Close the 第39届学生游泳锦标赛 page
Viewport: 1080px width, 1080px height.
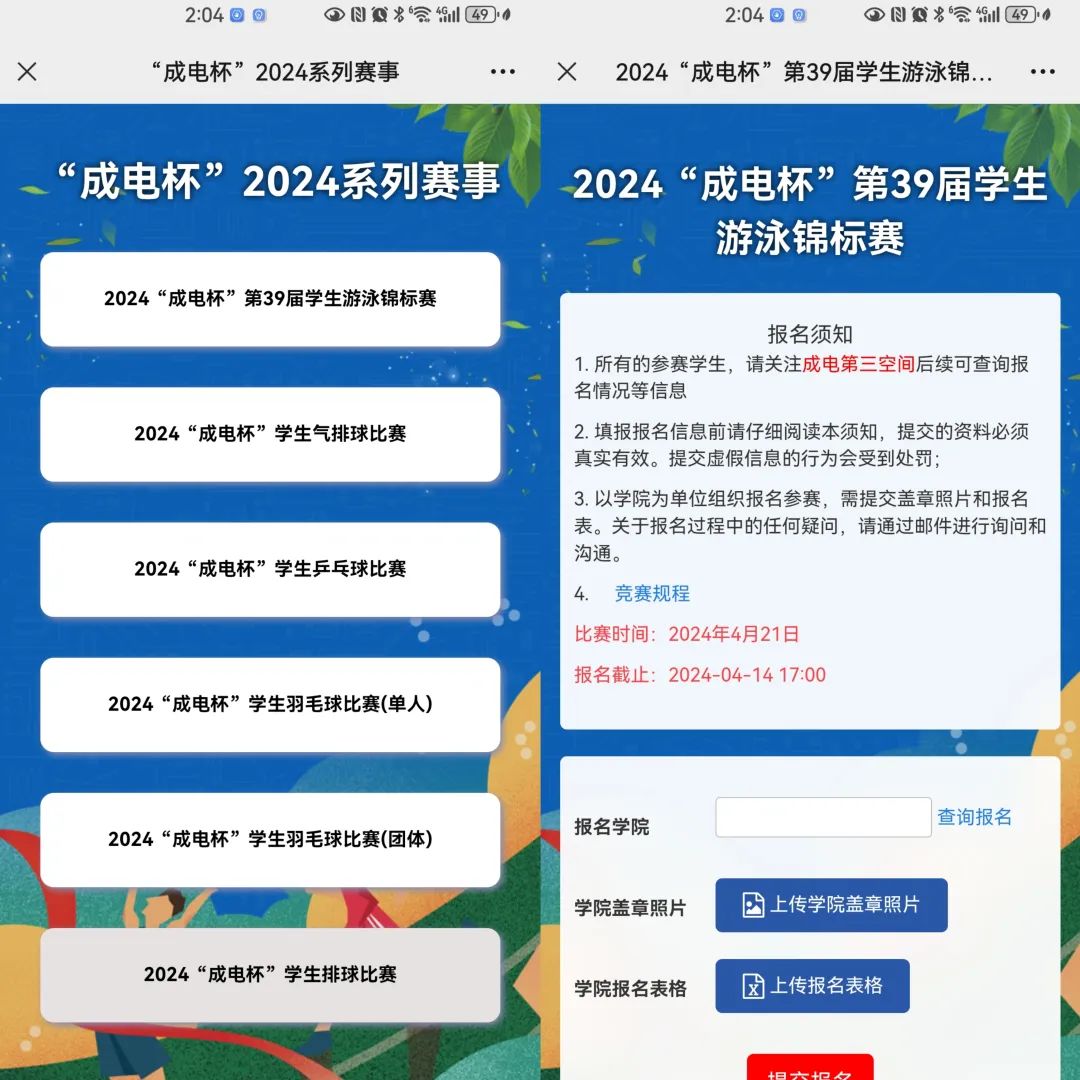click(567, 71)
